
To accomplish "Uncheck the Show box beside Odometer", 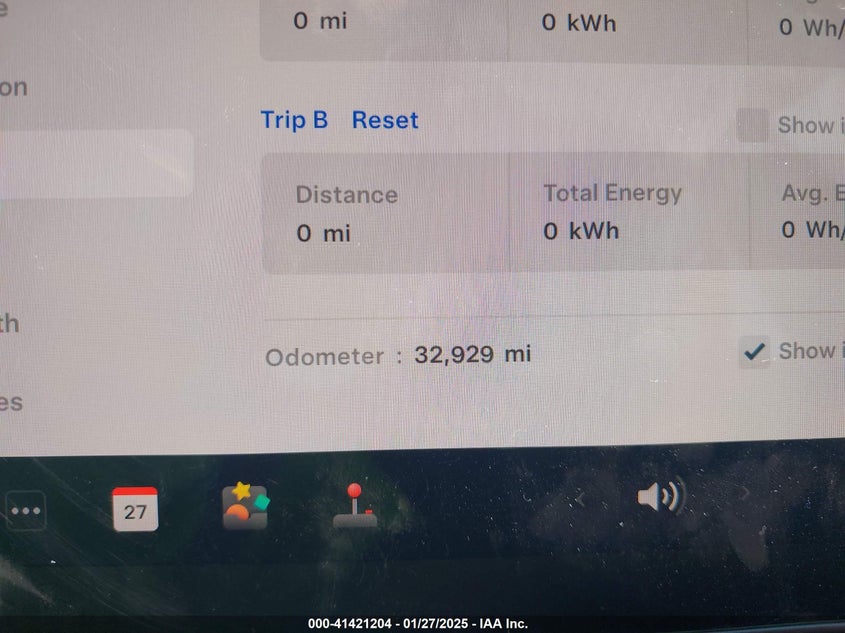I will tap(754, 351).
